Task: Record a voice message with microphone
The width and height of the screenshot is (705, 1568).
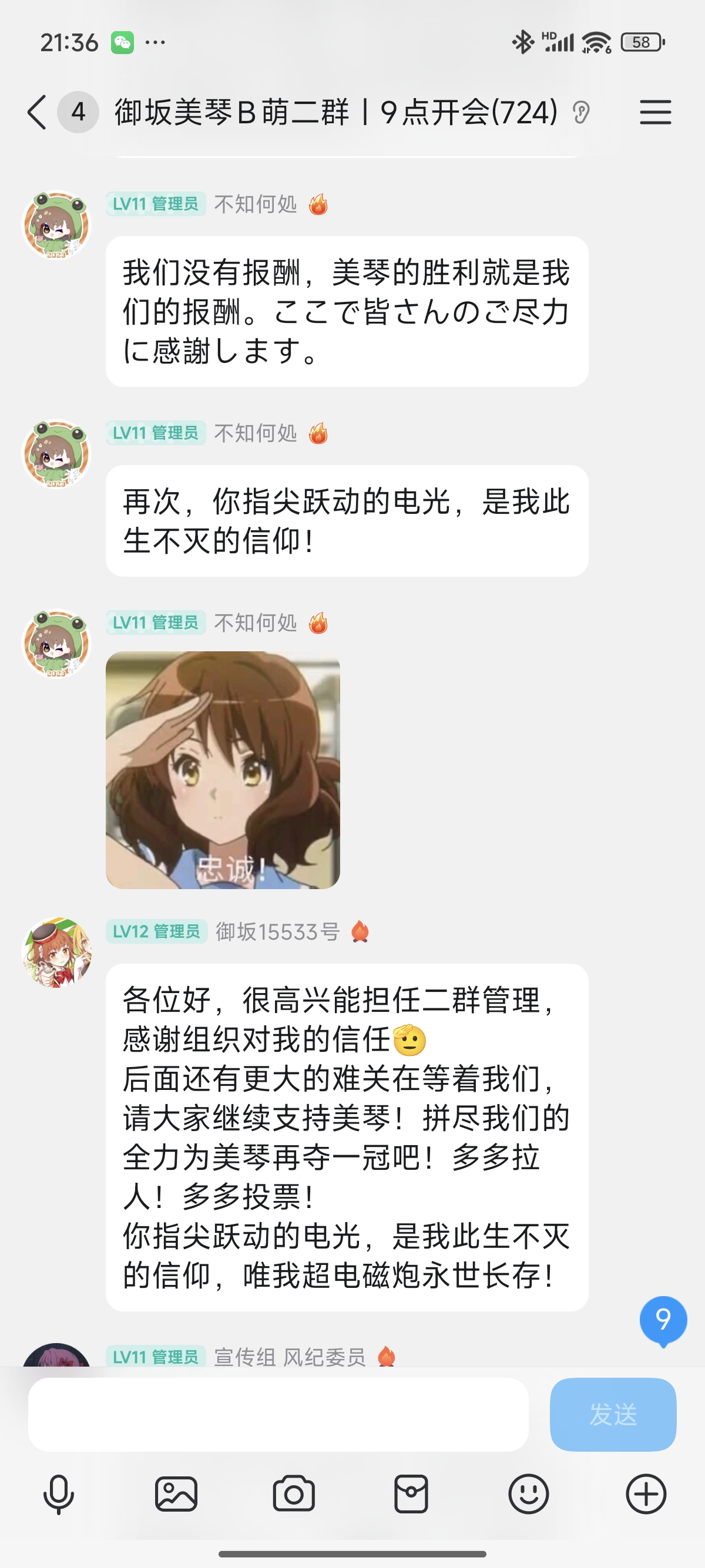Action: 58,1494
